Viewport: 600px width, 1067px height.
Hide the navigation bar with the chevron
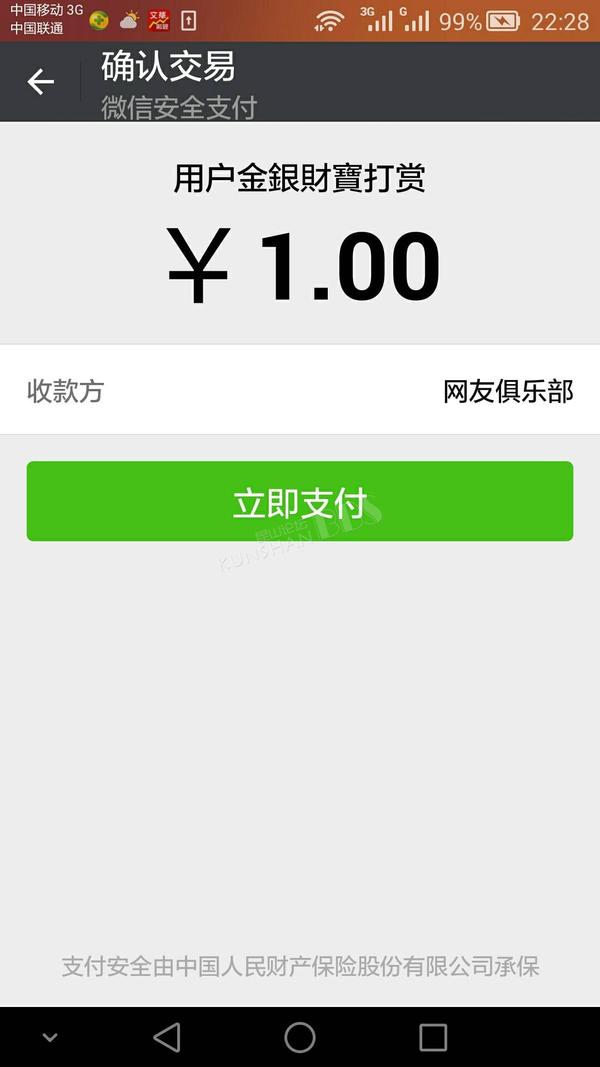click(x=50, y=1038)
